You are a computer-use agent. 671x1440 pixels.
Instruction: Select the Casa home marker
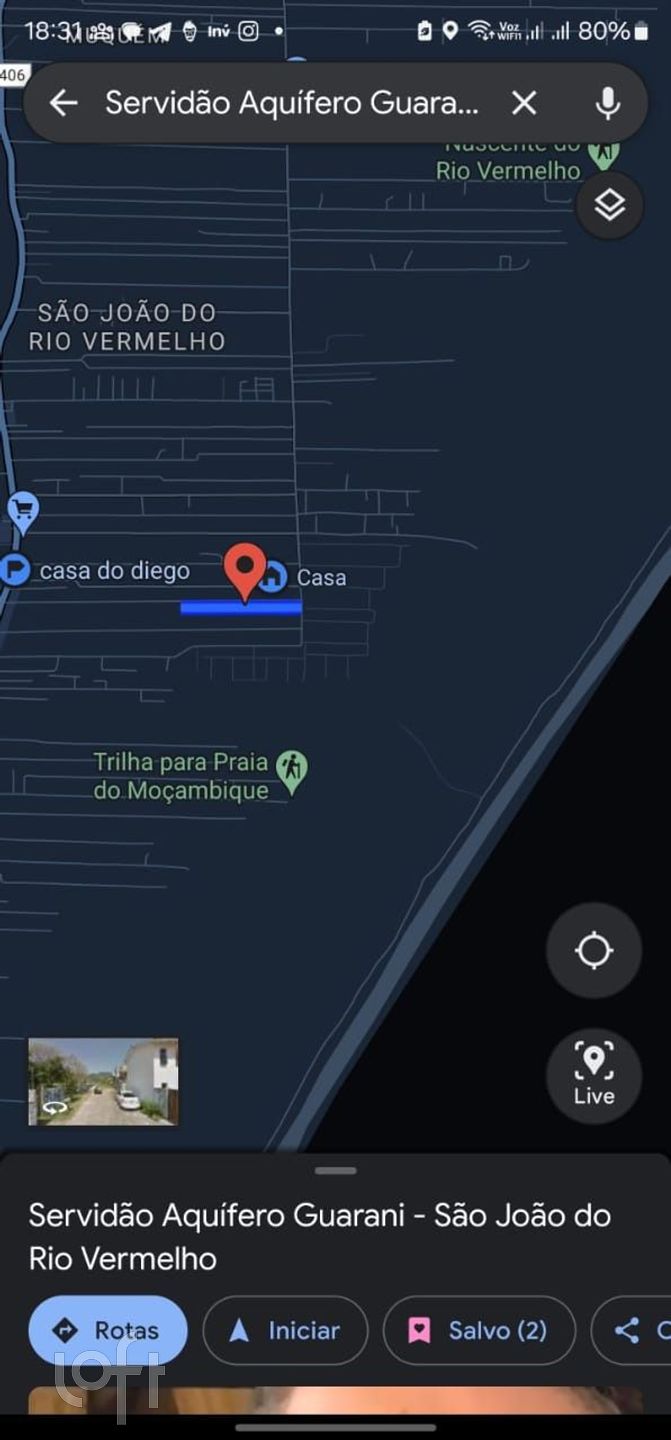point(273,576)
